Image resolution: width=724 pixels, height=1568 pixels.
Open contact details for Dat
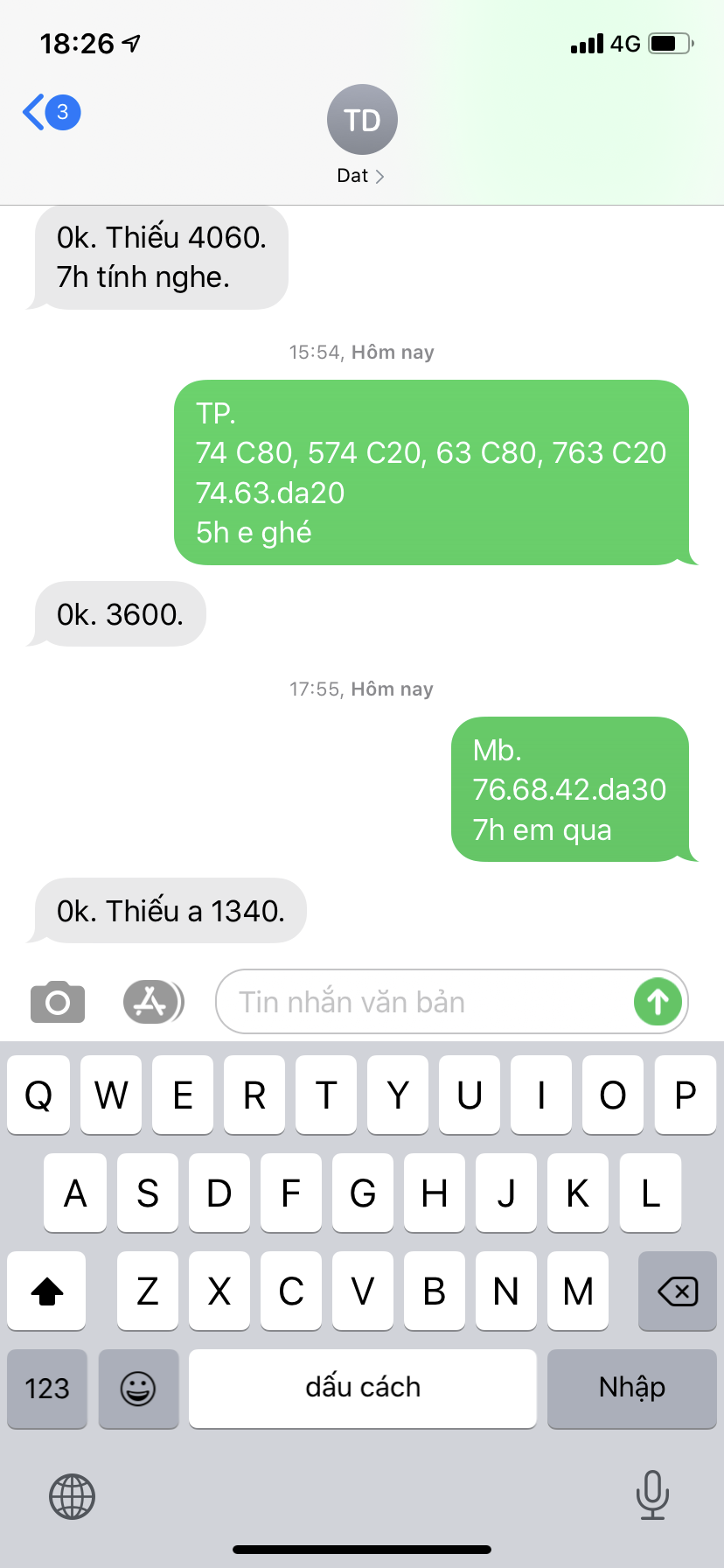362,135
